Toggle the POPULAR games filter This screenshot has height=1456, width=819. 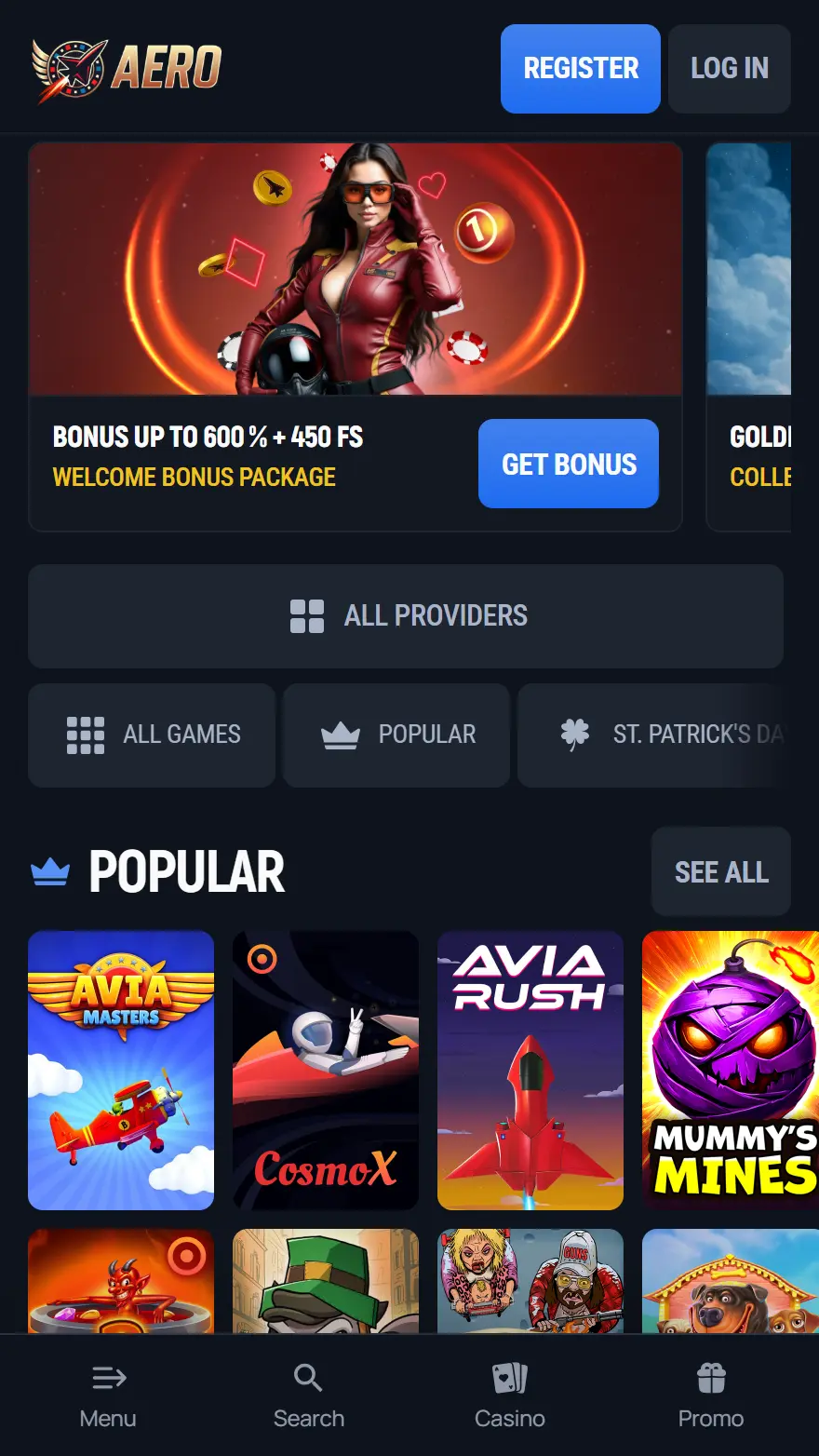[396, 735]
